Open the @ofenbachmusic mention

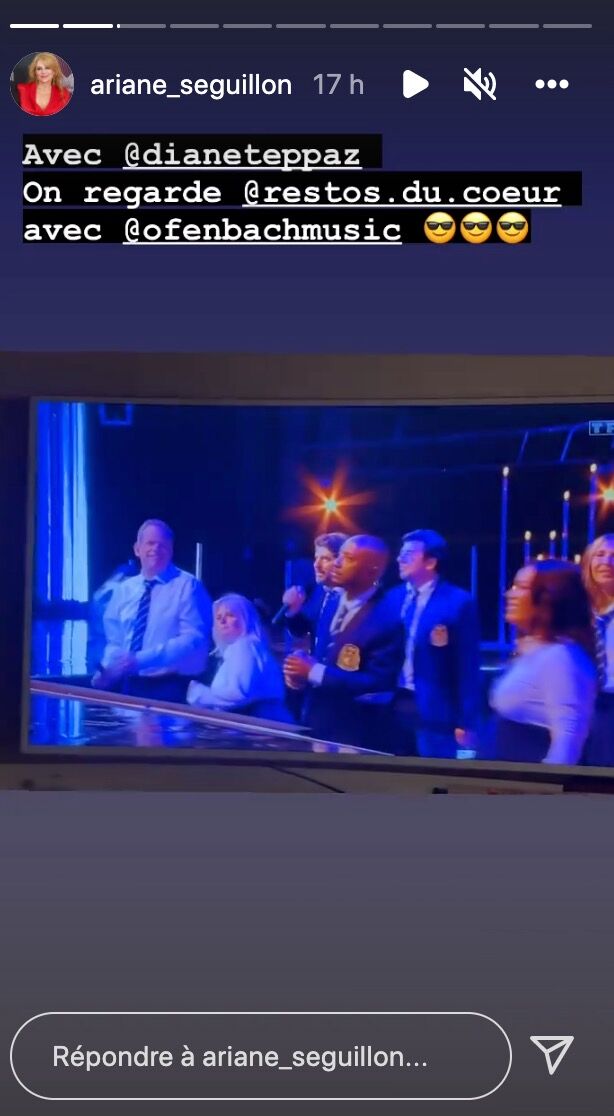(x=262, y=229)
